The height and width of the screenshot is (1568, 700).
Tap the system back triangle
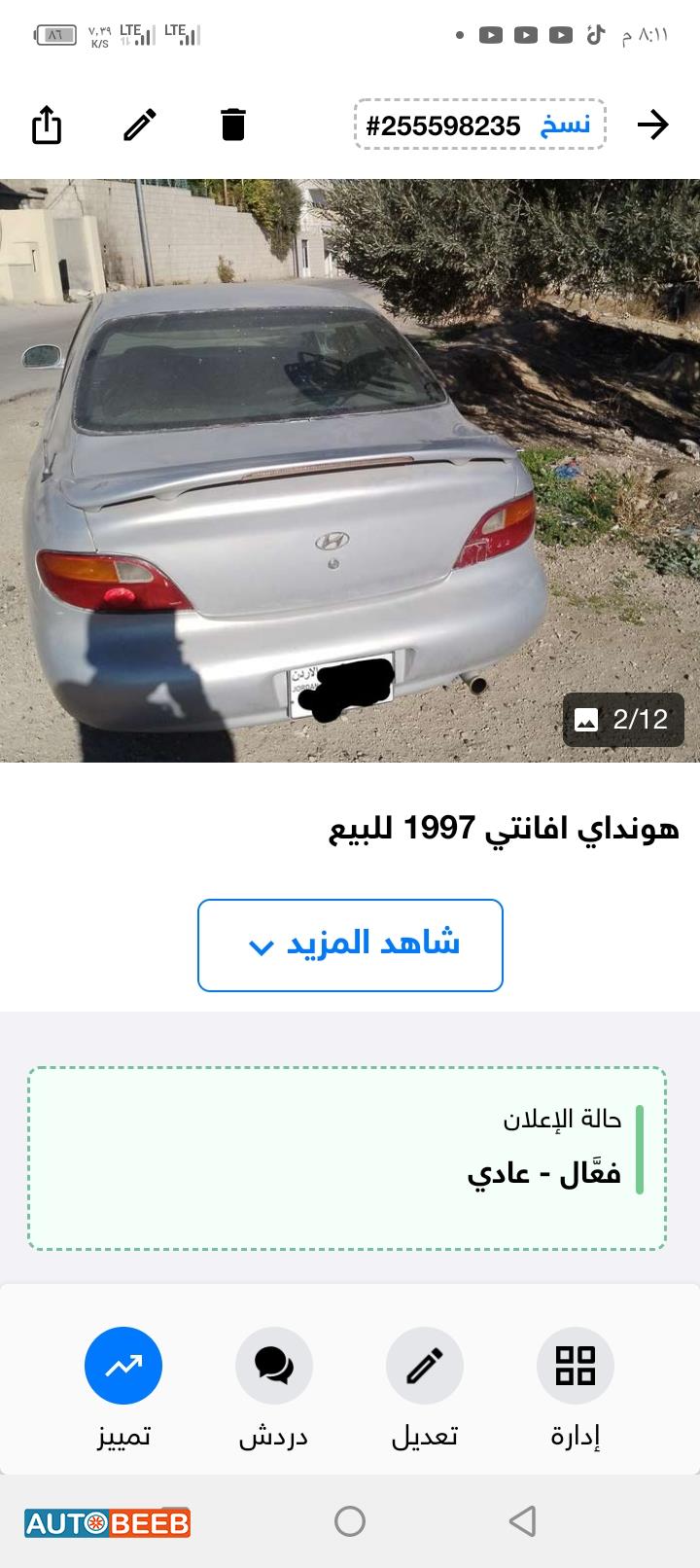pos(522,1521)
